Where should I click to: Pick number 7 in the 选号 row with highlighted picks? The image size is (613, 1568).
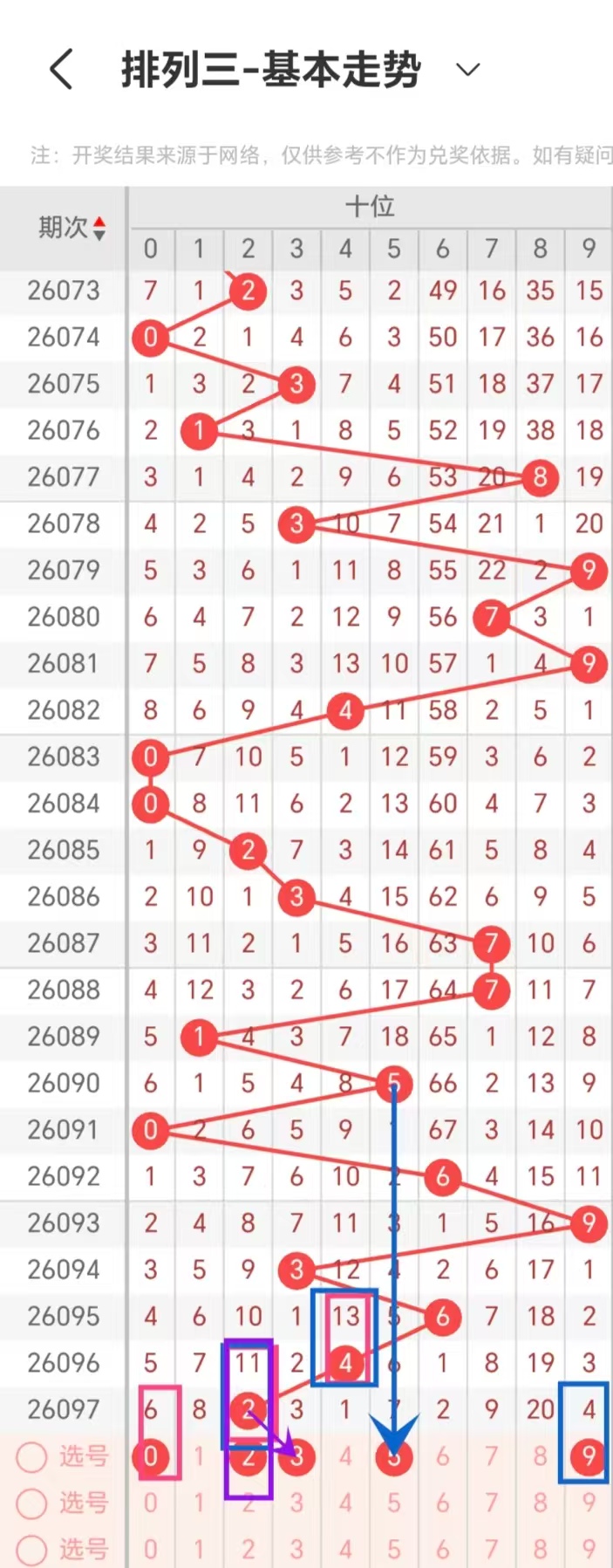pos(492,1456)
